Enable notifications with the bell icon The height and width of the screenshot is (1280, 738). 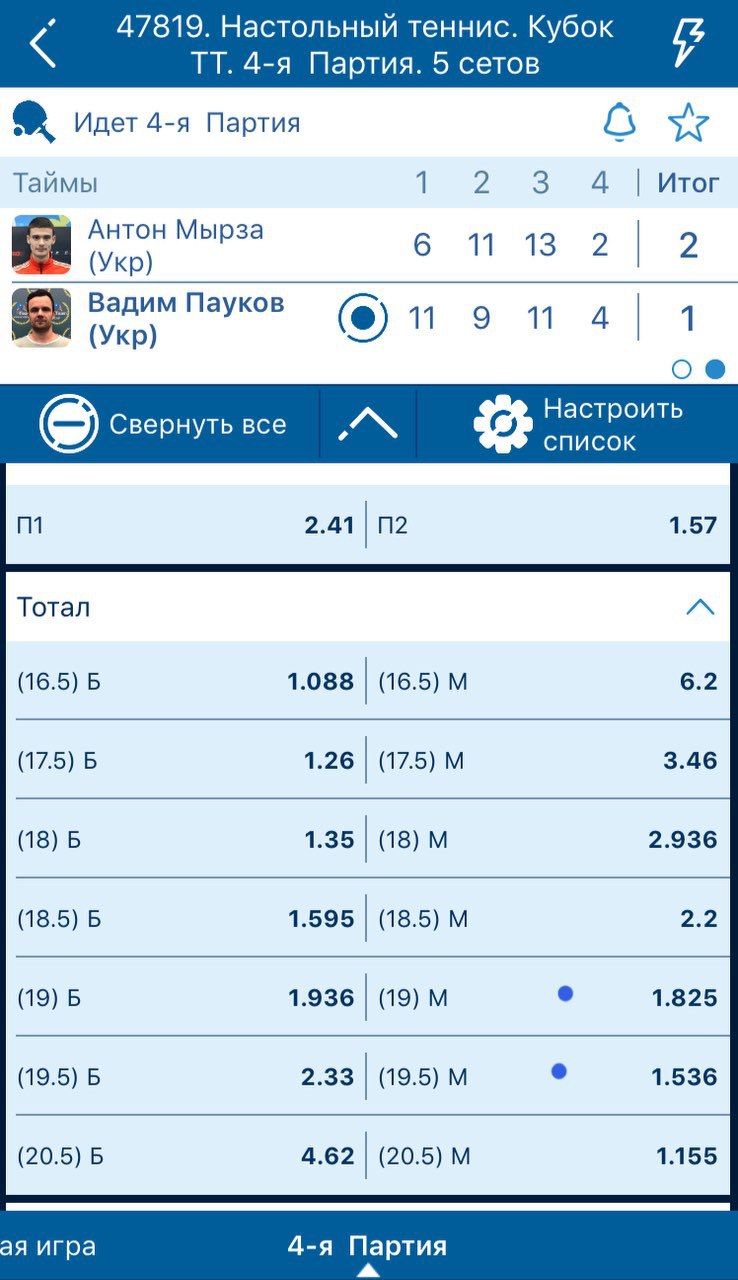620,123
